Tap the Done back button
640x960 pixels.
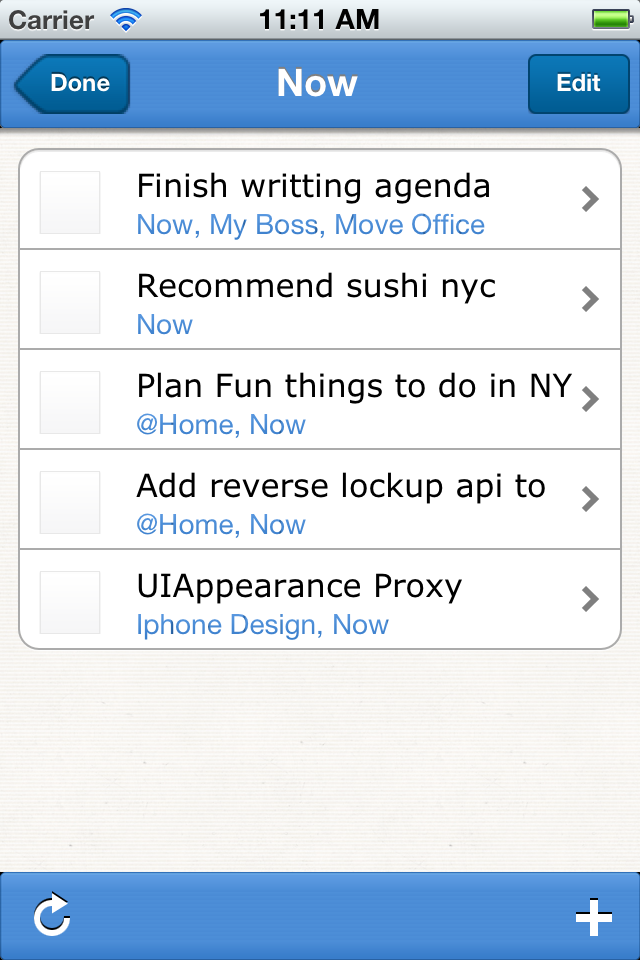(72, 84)
